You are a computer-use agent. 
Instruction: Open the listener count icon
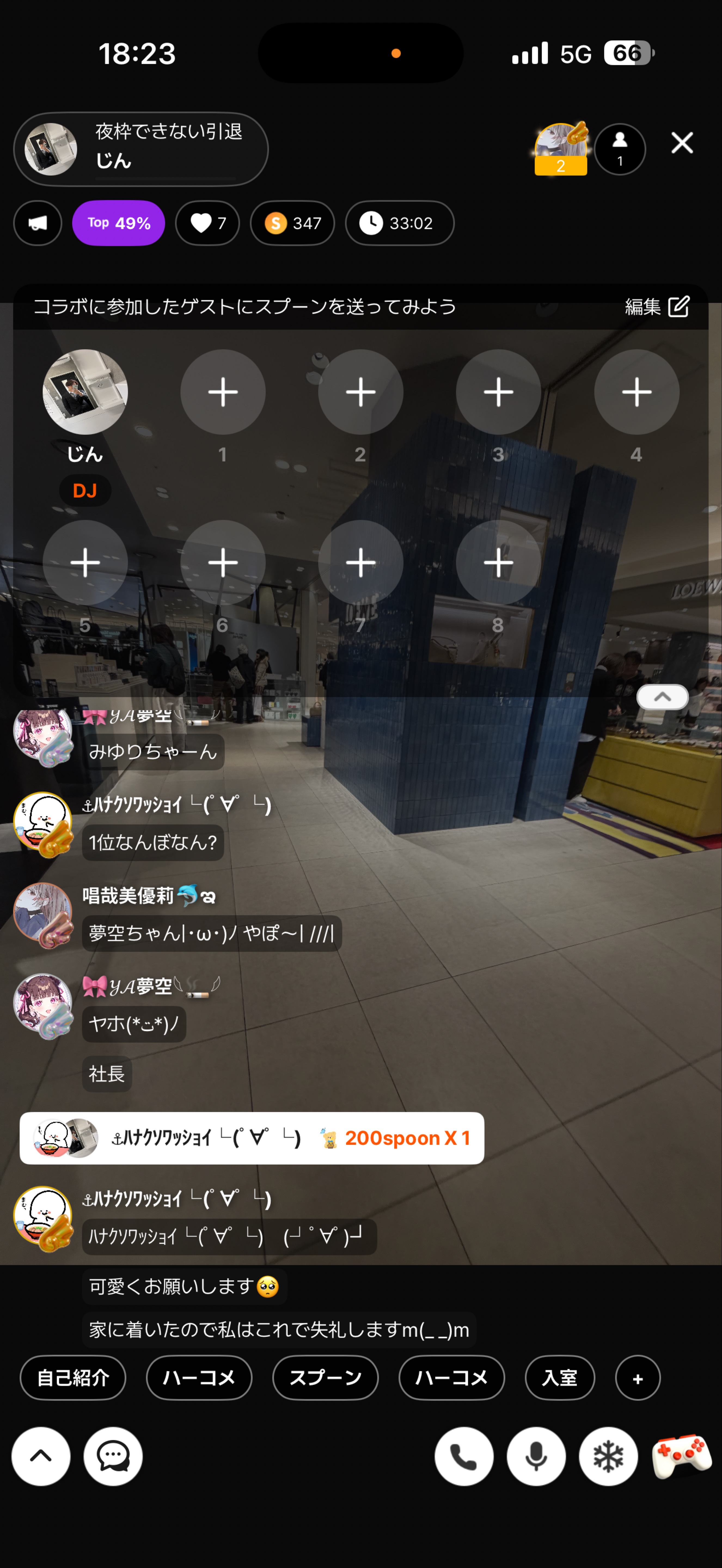pyautogui.click(x=620, y=149)
